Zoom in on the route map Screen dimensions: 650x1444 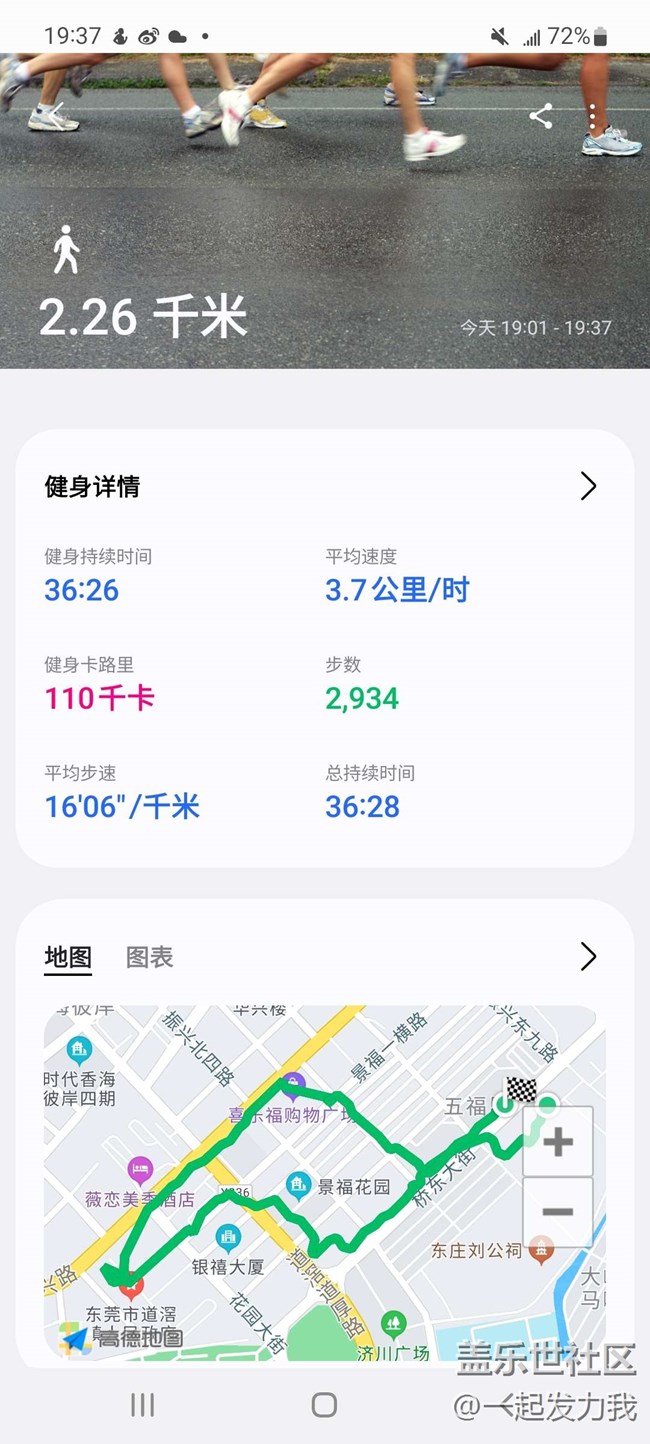(x=557, y=1142)
